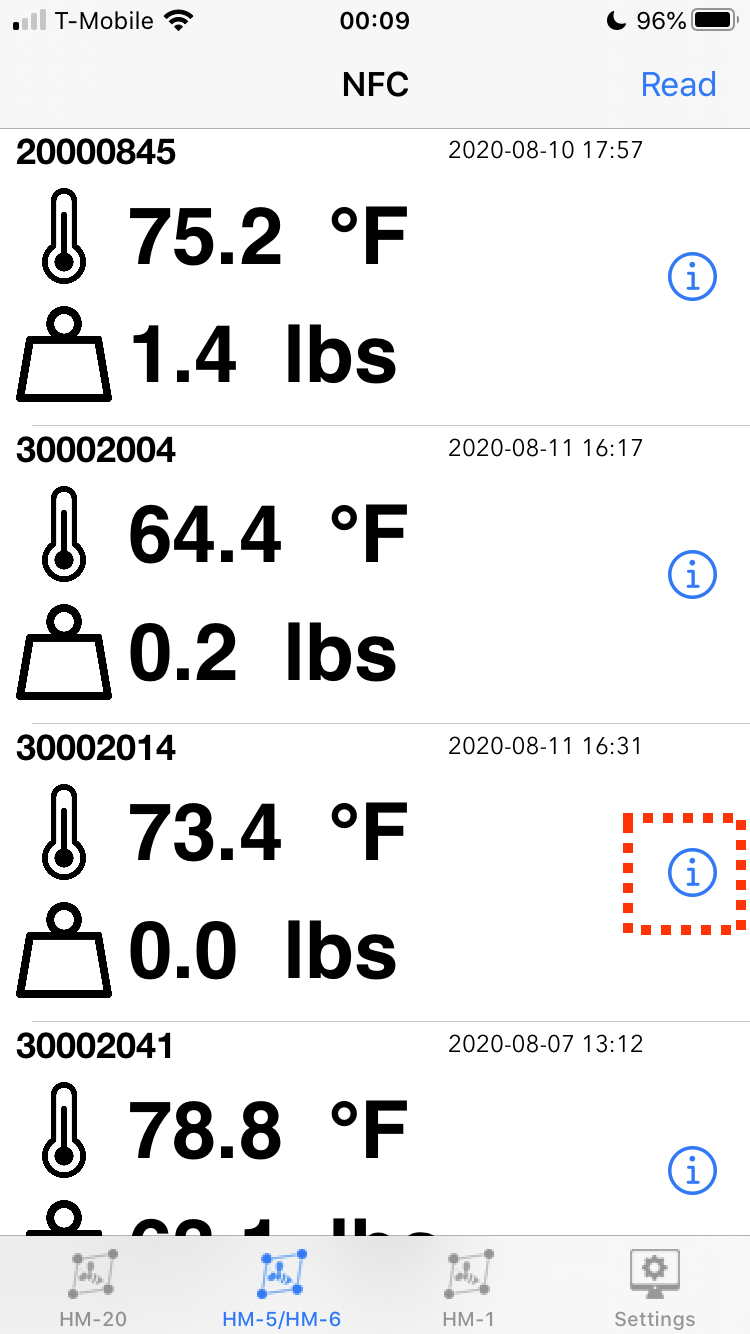
Task: Open info for device 20000845
Action: pyautogui.click(x=692, y=276)
